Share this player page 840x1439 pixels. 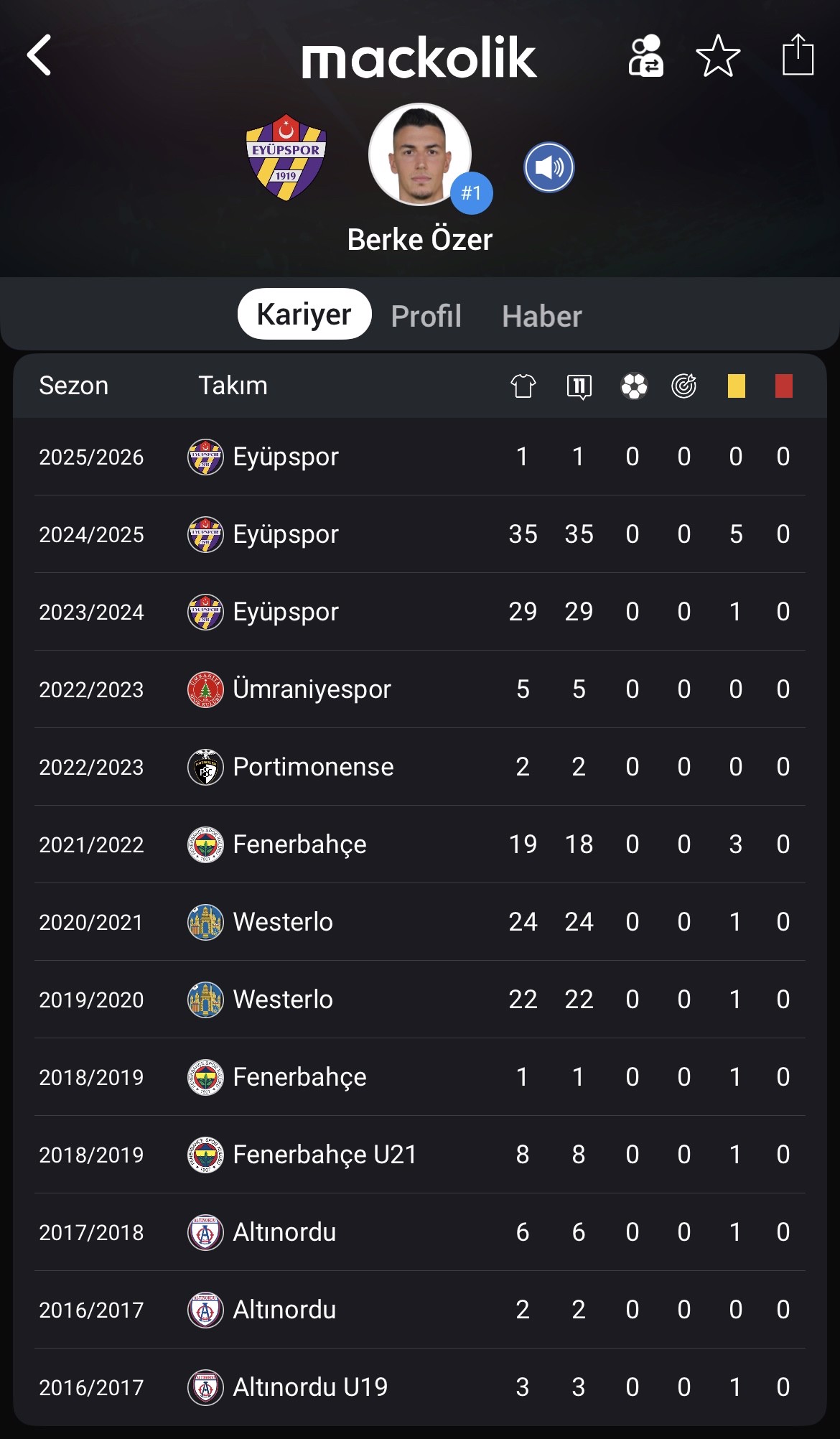tap(798, 55)
